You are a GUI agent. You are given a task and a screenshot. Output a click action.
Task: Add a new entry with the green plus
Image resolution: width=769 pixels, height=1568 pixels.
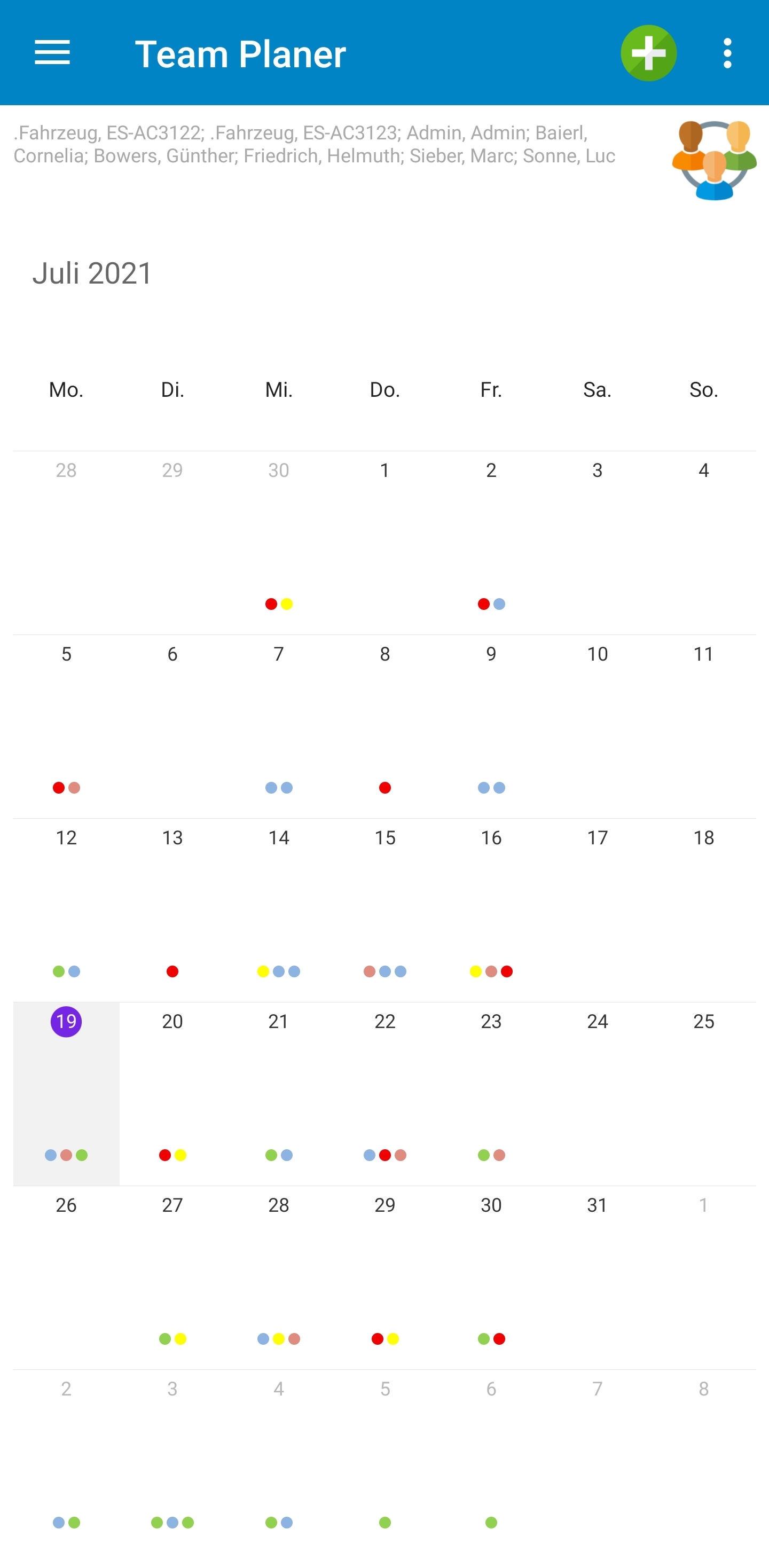click(x=648, y=53)
